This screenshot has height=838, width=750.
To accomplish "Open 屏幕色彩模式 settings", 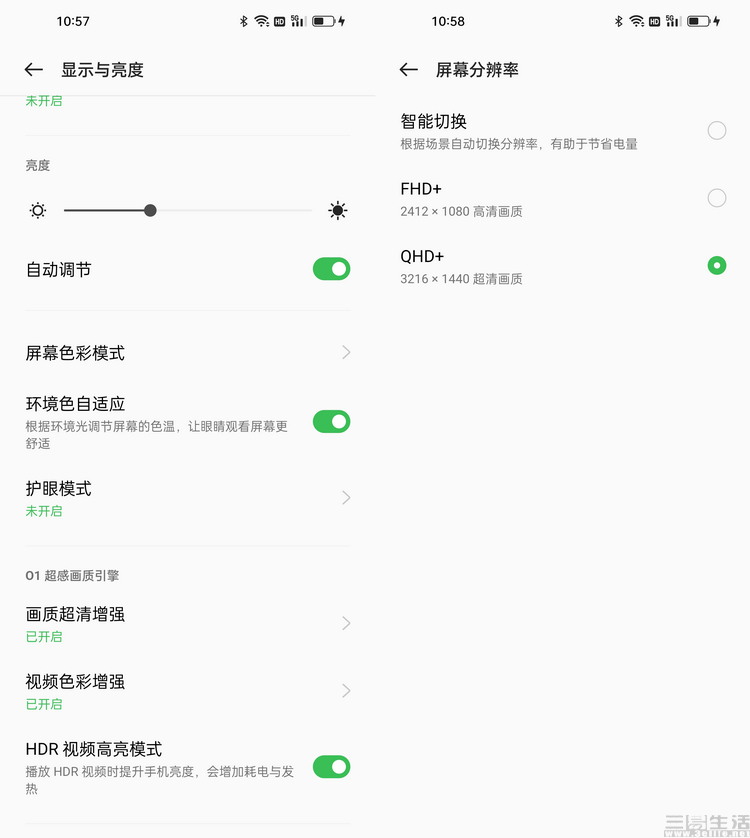I will [x=188, y=353].
